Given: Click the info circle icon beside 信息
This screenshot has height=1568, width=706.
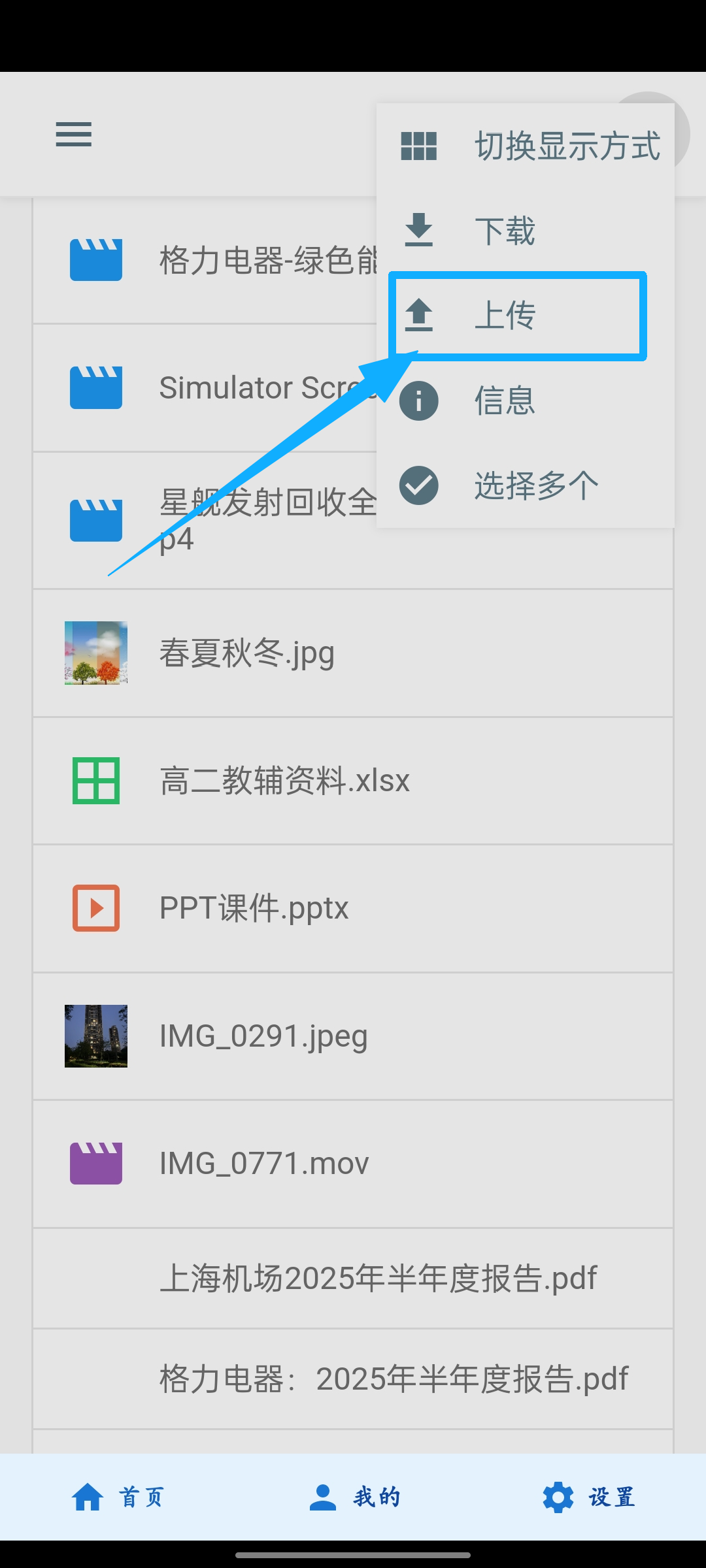Looking at the screenshot, I should pos(419,400).
